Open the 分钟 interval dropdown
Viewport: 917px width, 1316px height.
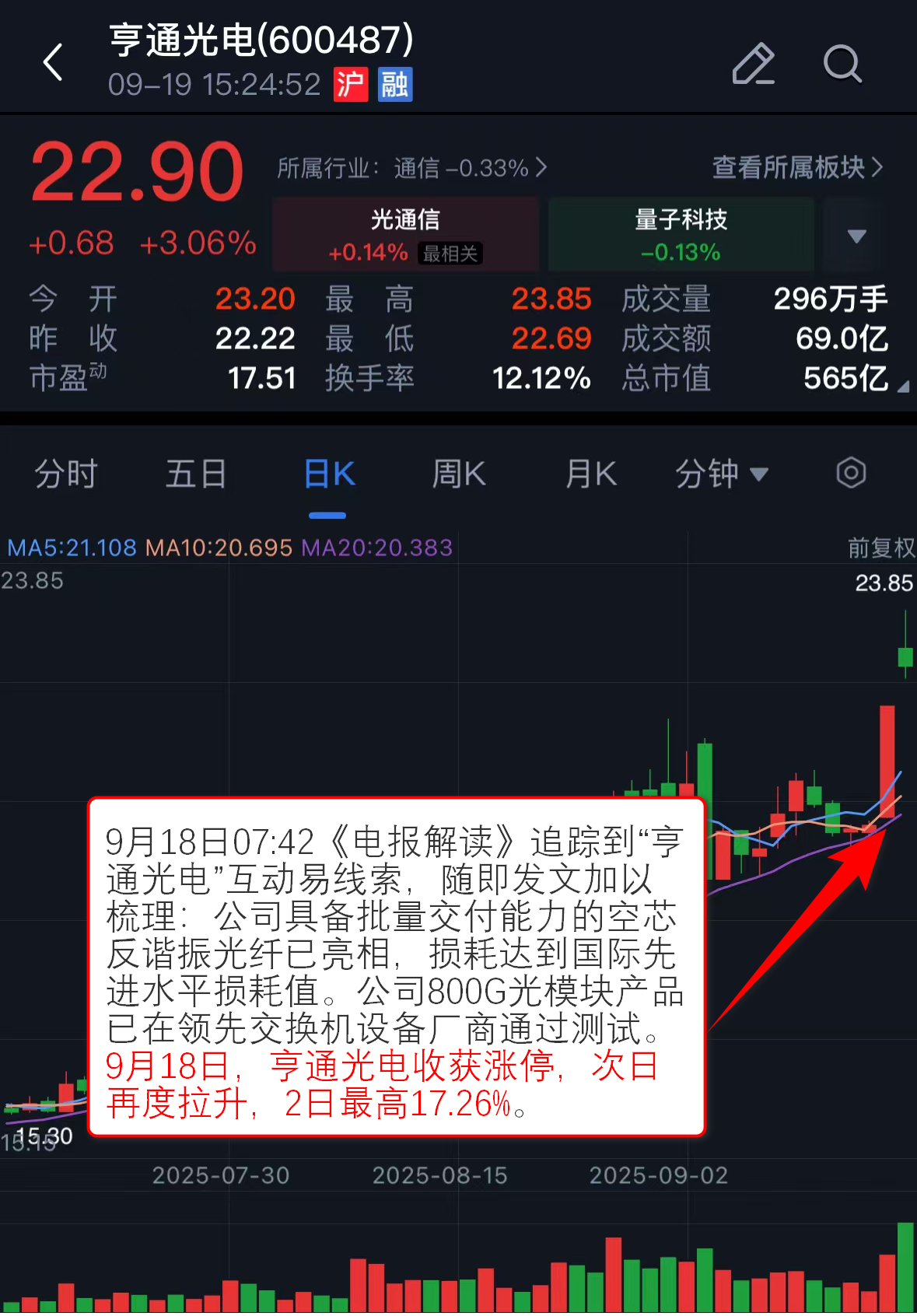tap(721, 474)
